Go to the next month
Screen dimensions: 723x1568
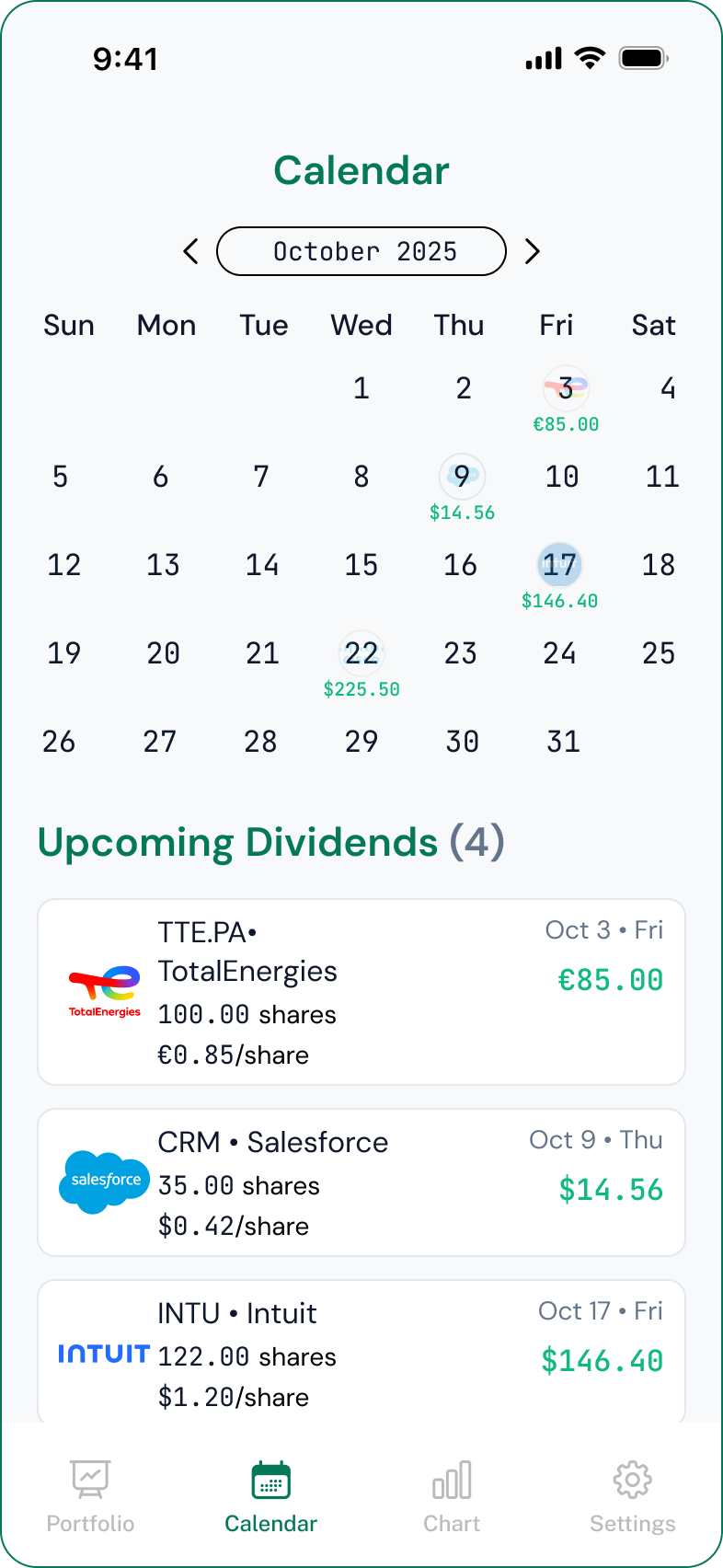point(533,251)
